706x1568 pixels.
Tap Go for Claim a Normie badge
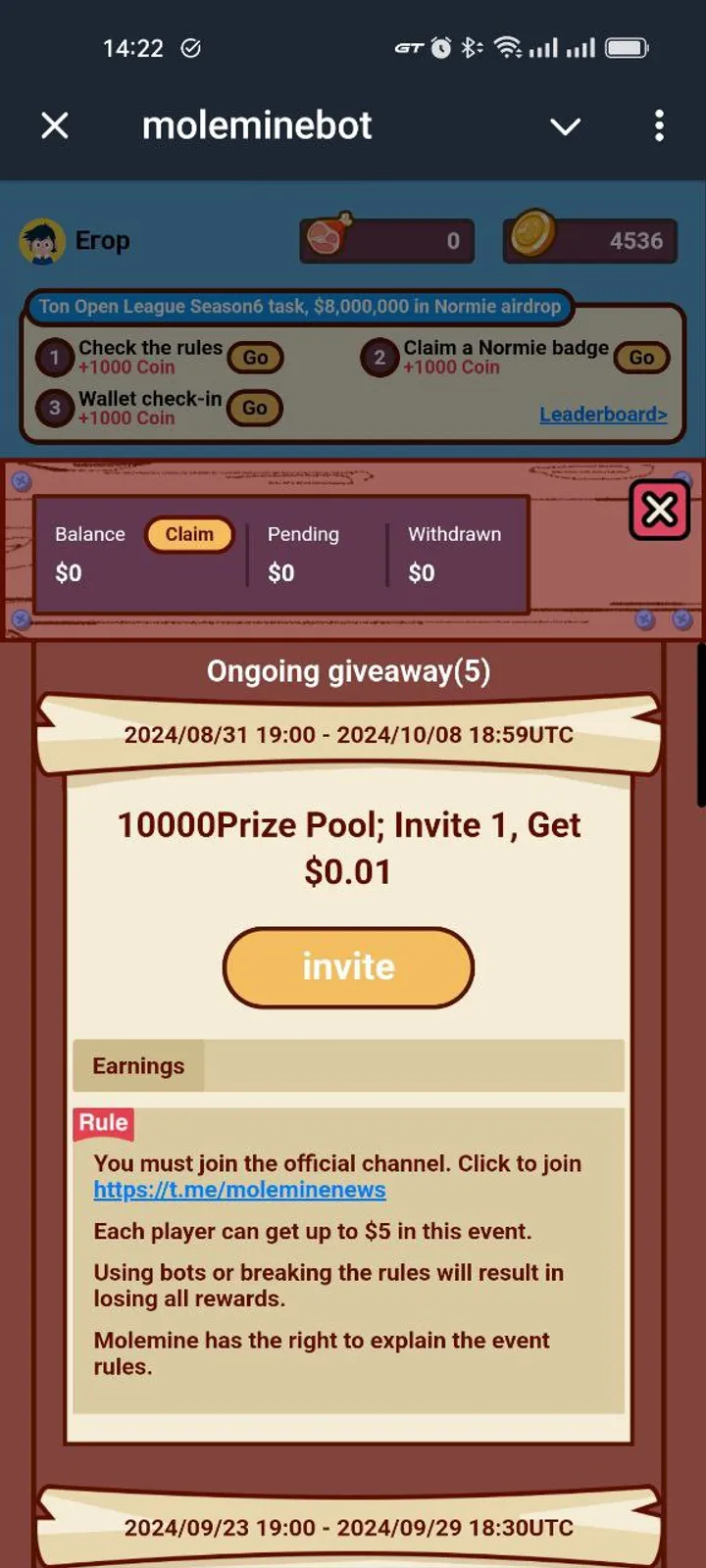[641, 358]
